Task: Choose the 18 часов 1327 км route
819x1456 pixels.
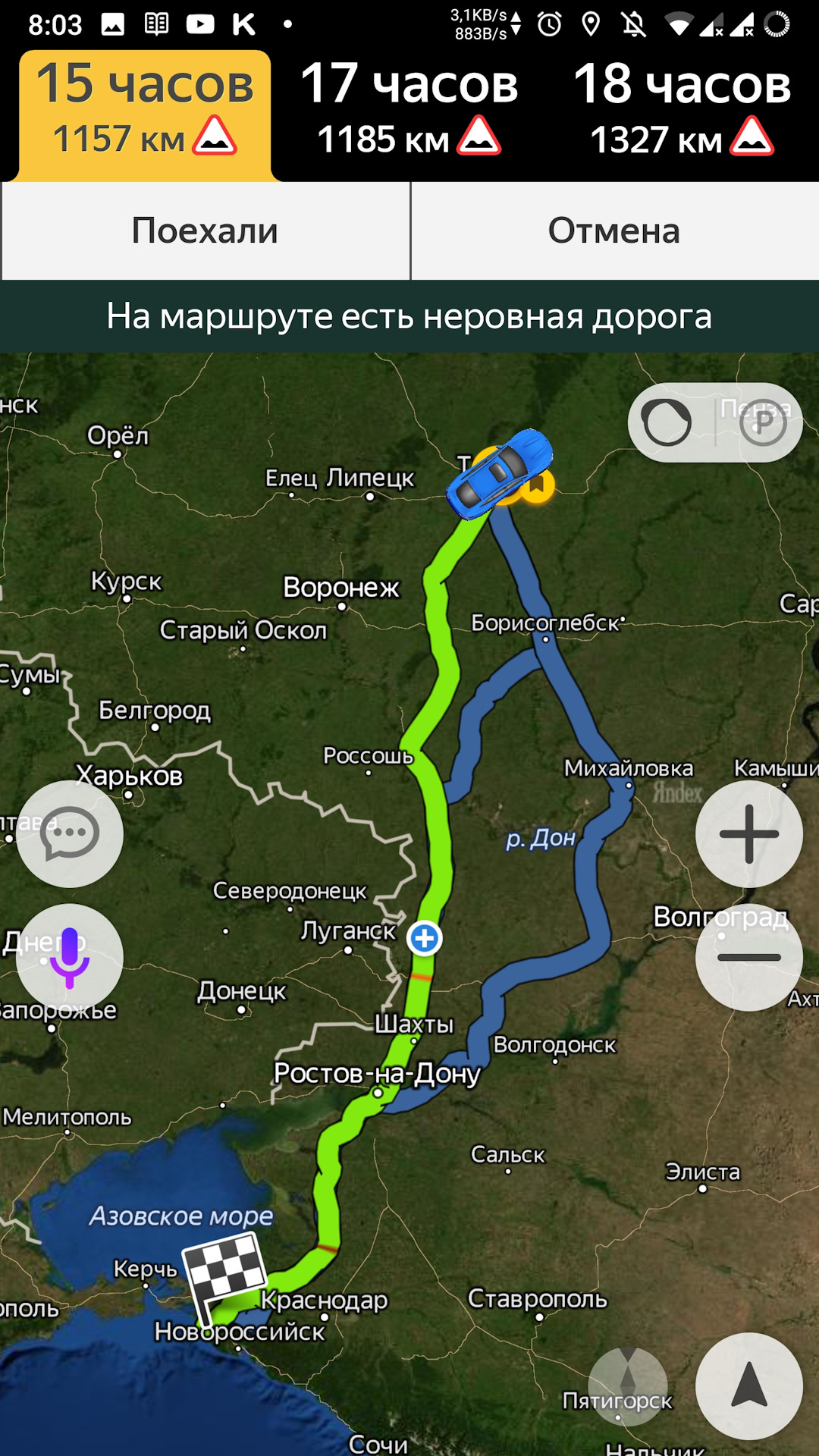Action: pos(681,112)
